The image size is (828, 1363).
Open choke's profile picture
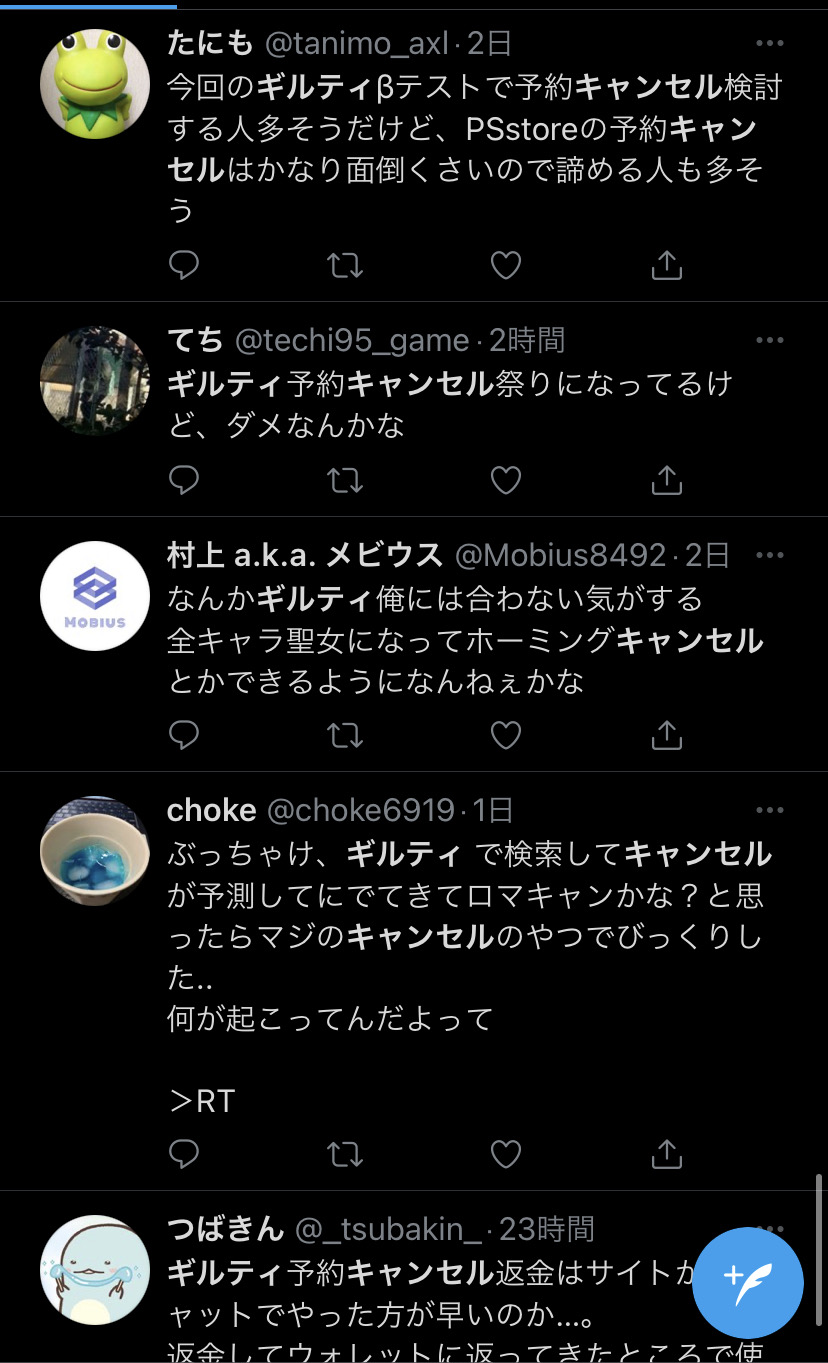95,851
